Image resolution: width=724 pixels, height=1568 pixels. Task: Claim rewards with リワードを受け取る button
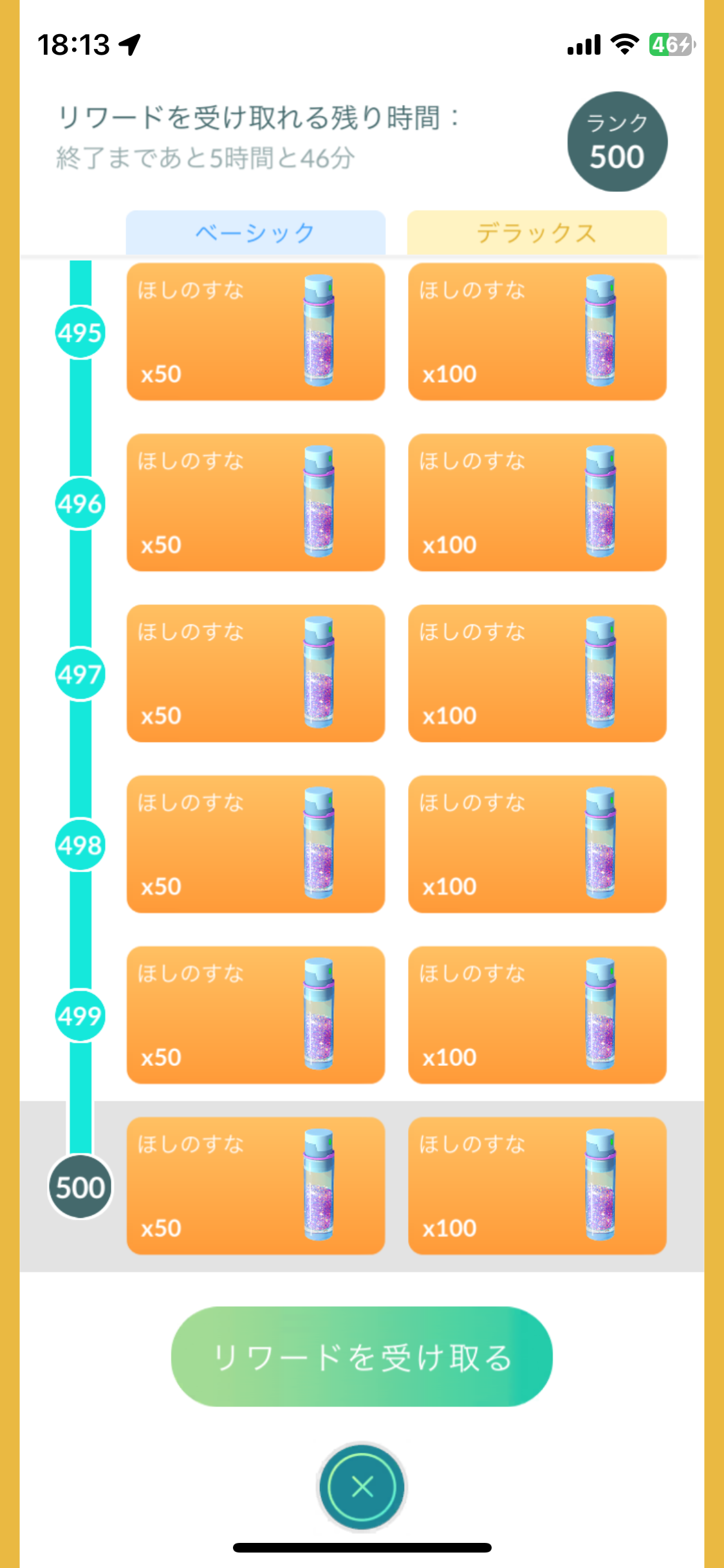click(362, 1356)
